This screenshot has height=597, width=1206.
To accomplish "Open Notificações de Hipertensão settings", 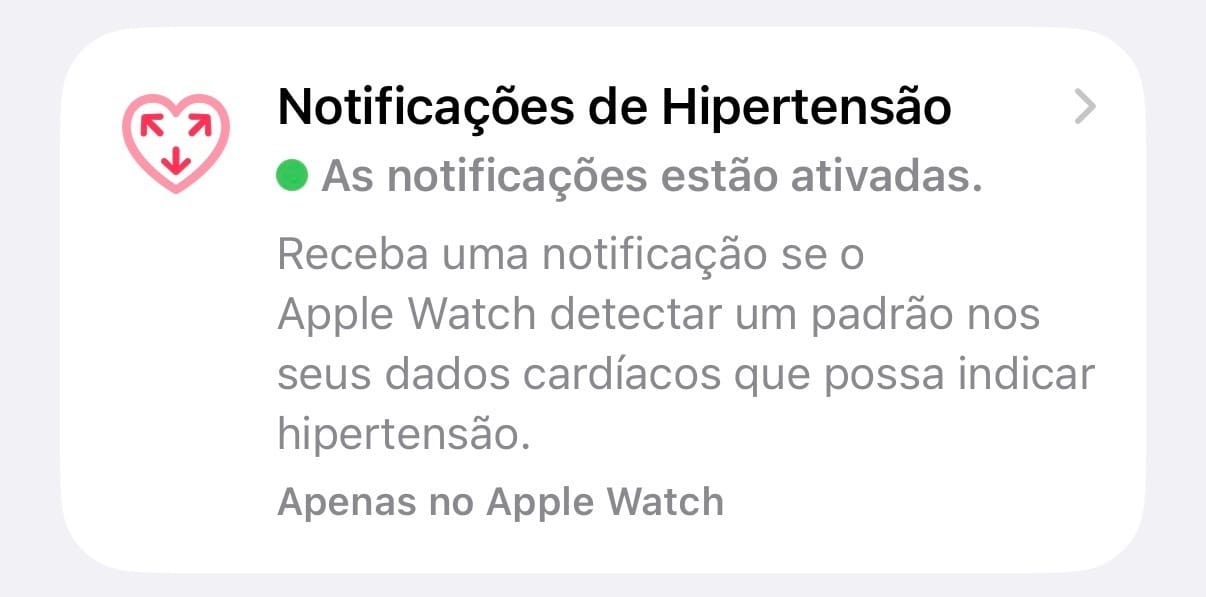I will click(612, 108).
